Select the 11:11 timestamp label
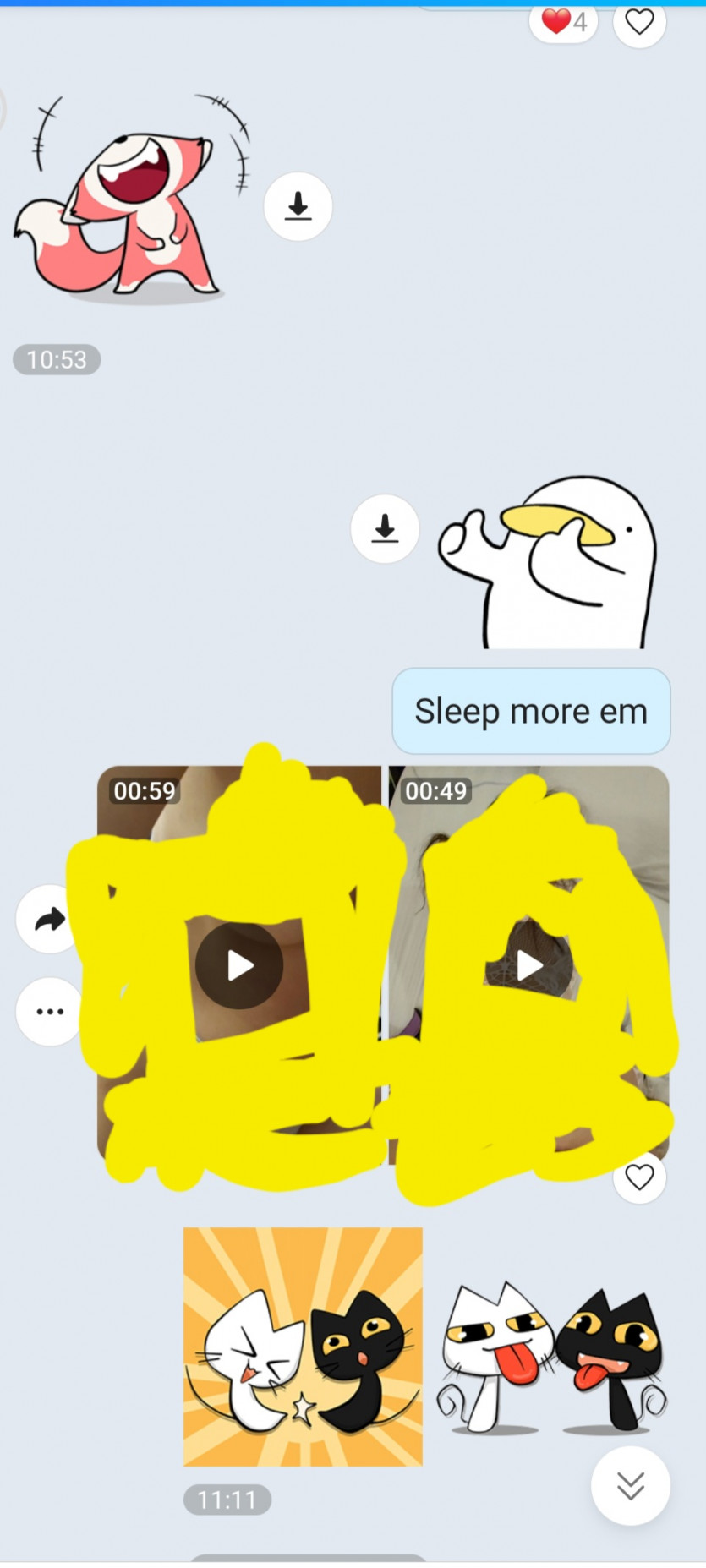Screen dimensions: 706x1568 pyautogui.click(x=226, y=1500)
